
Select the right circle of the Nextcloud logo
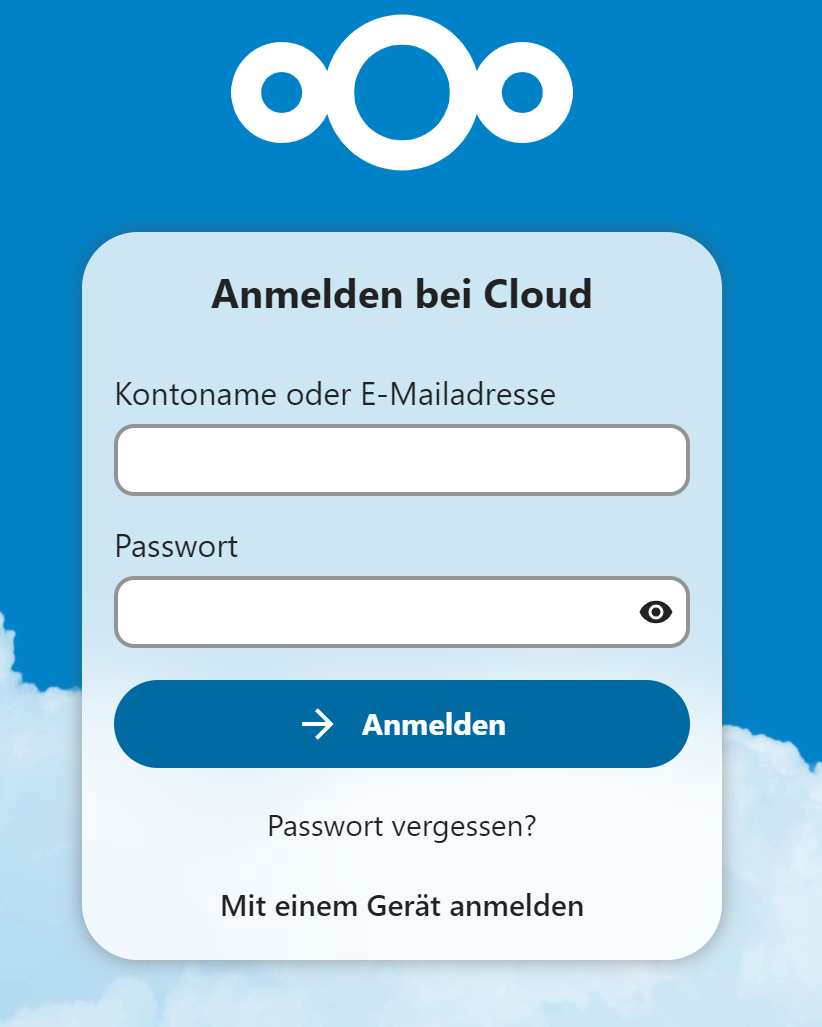click(x=519, y=90)
